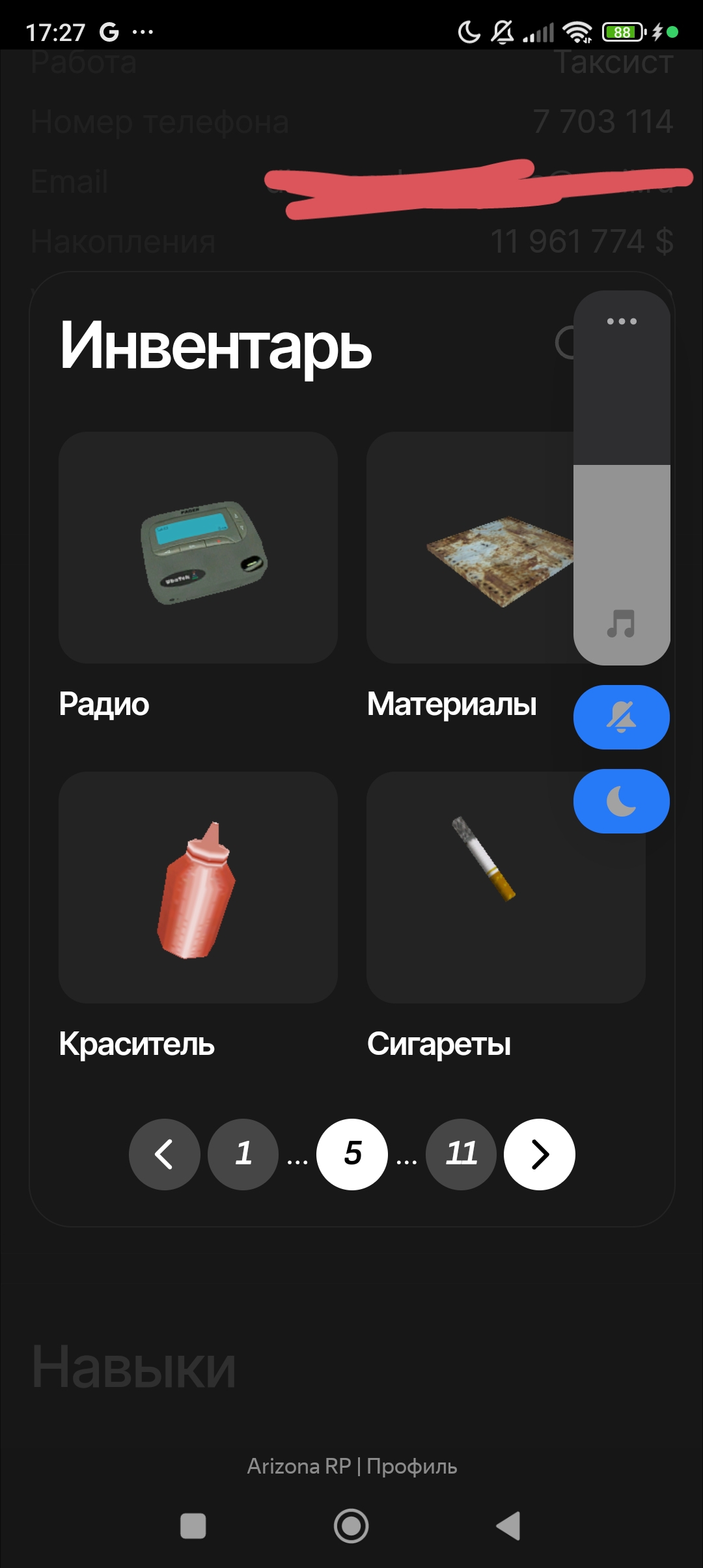Open the recent apps overview

[193, 1526]
